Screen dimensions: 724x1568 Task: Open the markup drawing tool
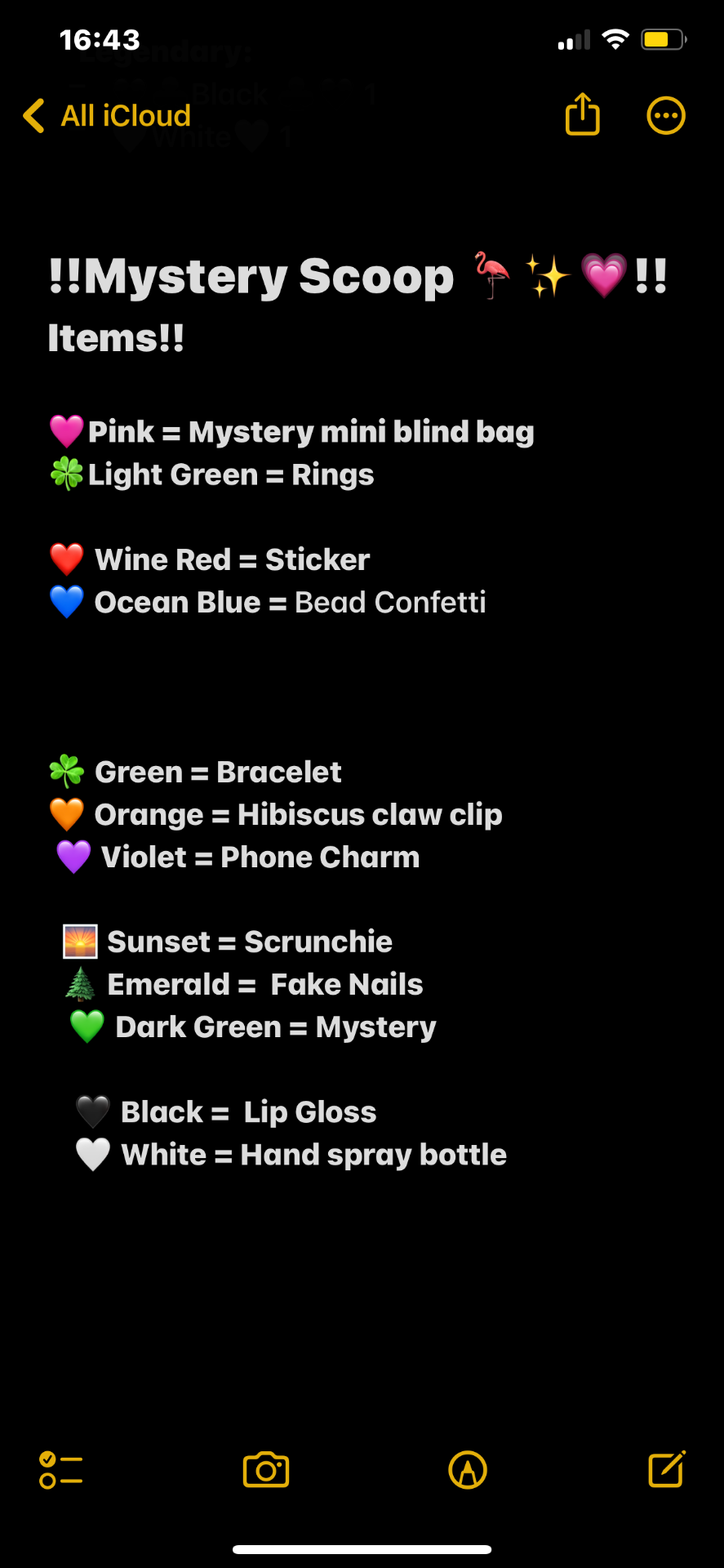[x=468, y=1470]
